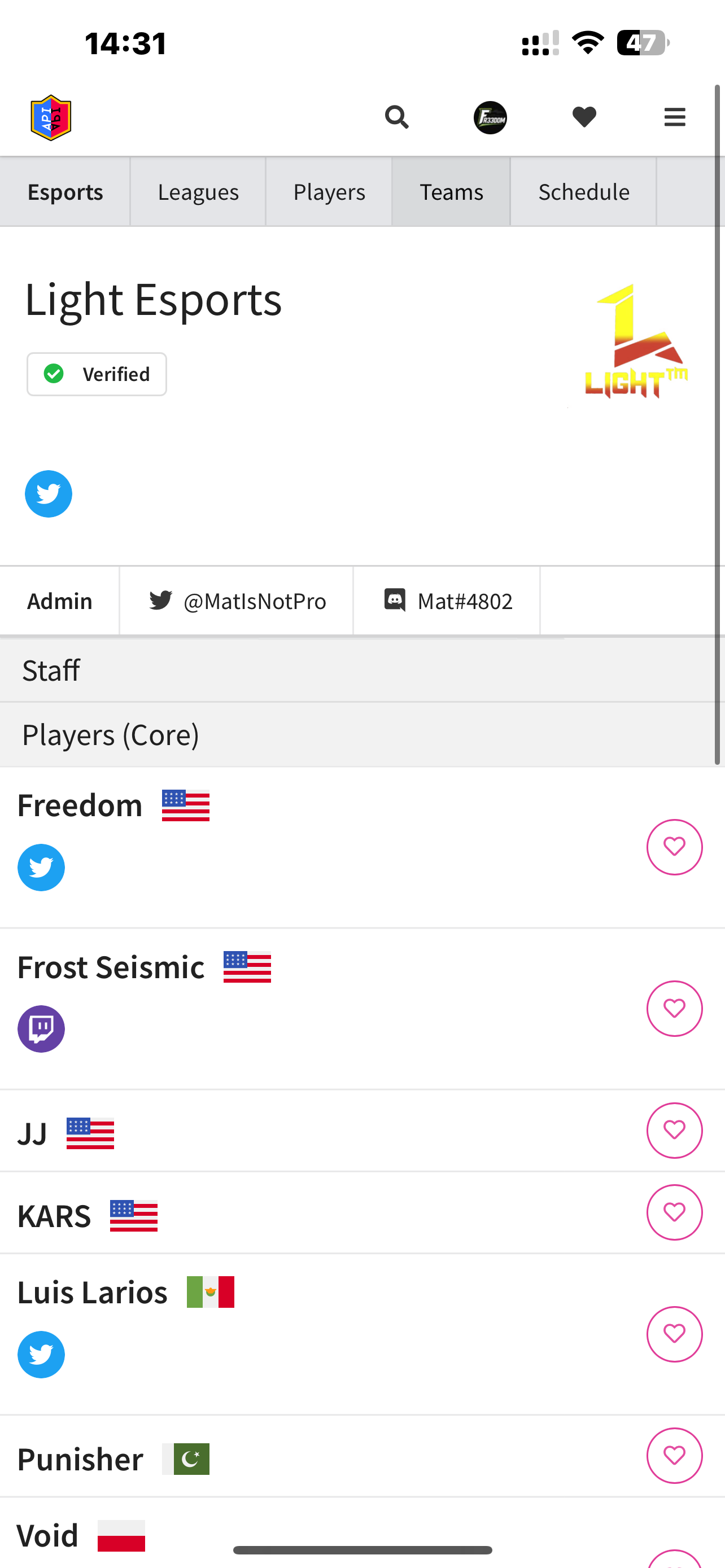Open @MatIsNotPro Twitter link

click(x=237, y=601)
